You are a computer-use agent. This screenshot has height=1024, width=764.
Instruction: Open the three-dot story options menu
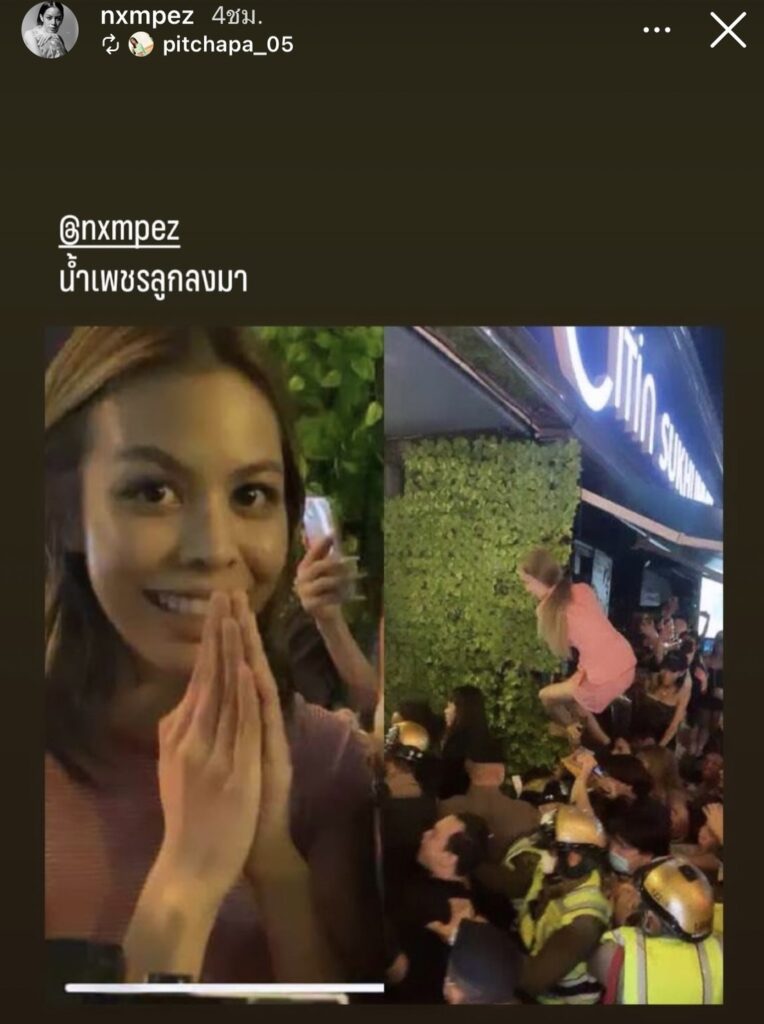click(656, 30)
